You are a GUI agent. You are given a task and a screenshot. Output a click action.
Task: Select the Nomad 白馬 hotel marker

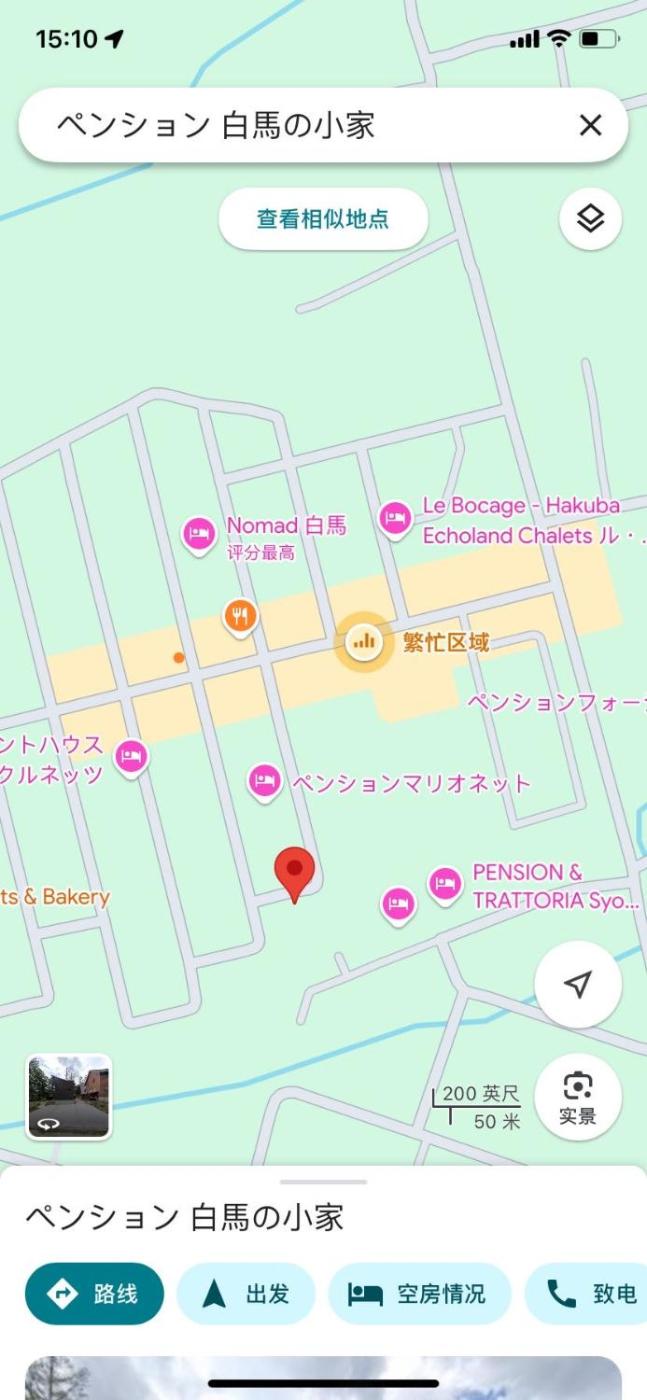[x=199, y=533]
